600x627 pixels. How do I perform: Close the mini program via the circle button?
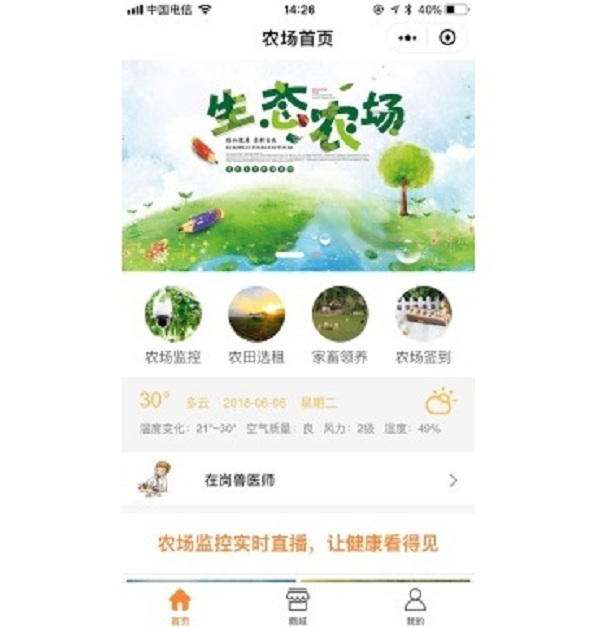pos(446,38)
